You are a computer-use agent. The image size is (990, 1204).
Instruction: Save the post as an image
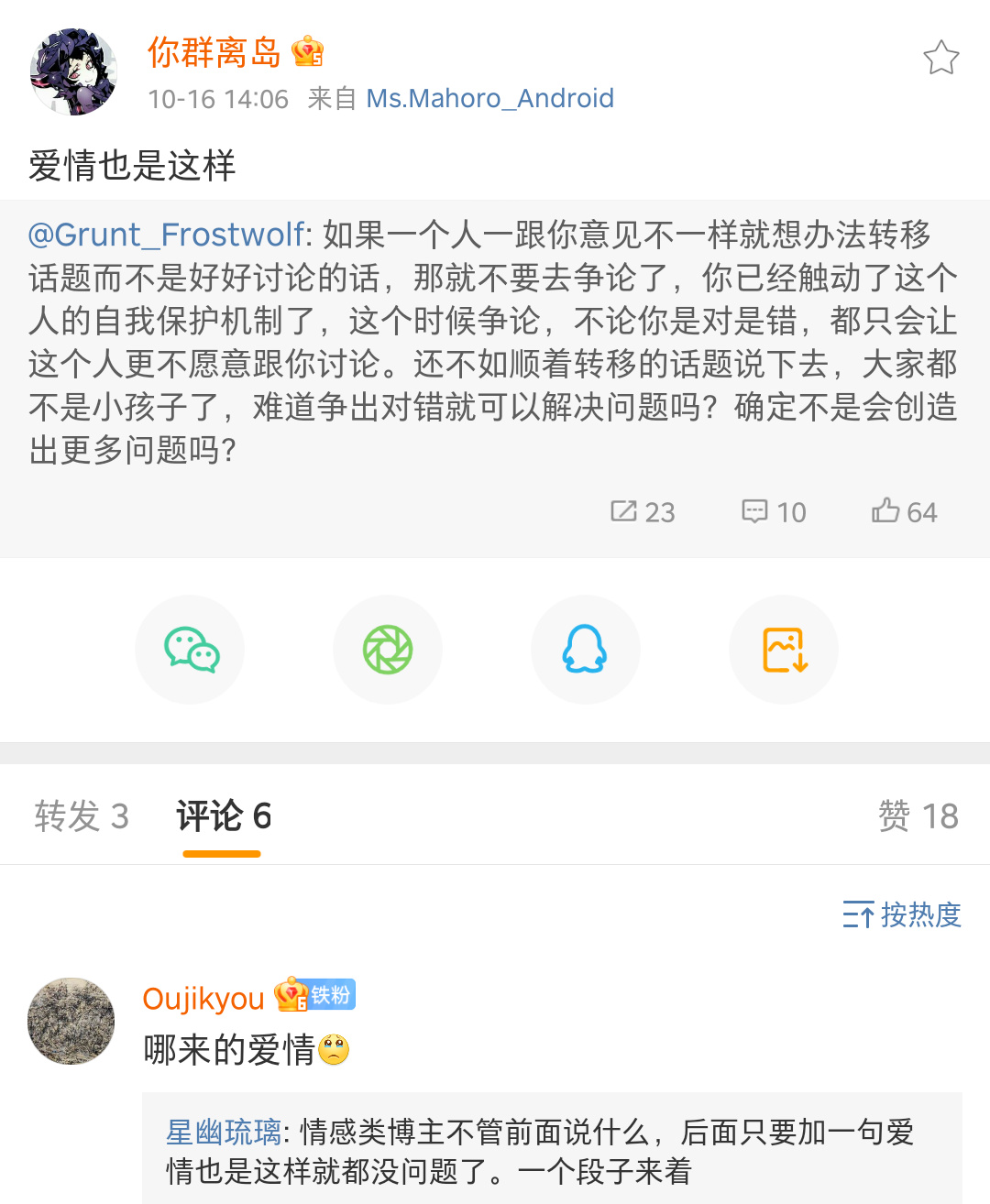[784, 650]
